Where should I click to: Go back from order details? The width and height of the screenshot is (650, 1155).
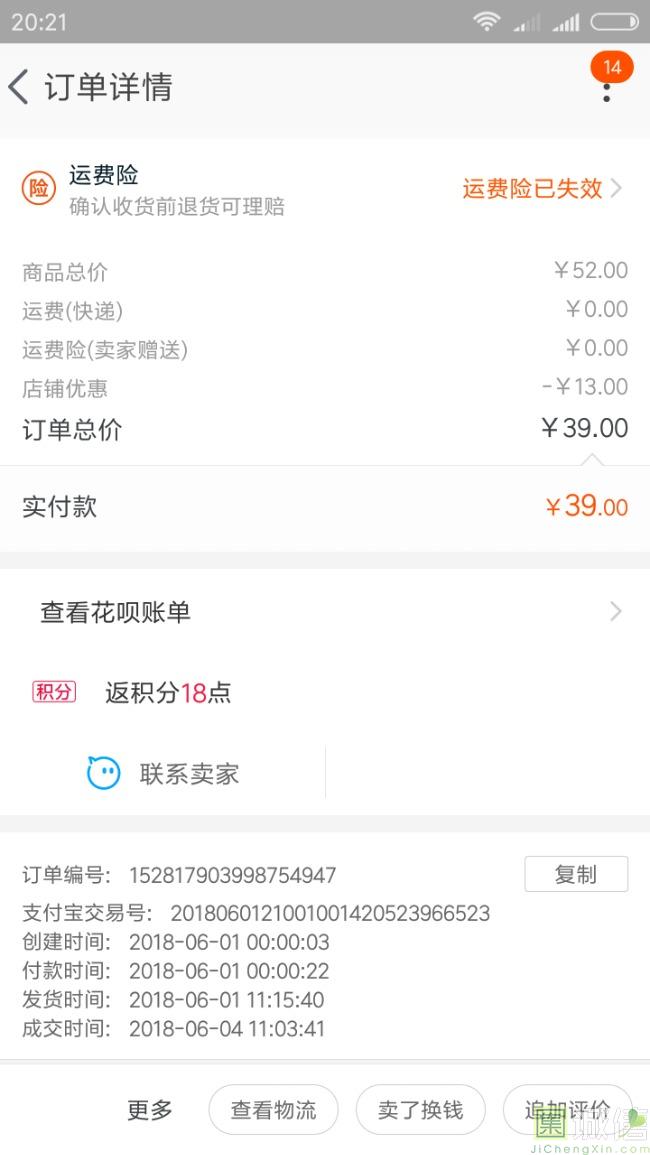(x=18, y=88)
